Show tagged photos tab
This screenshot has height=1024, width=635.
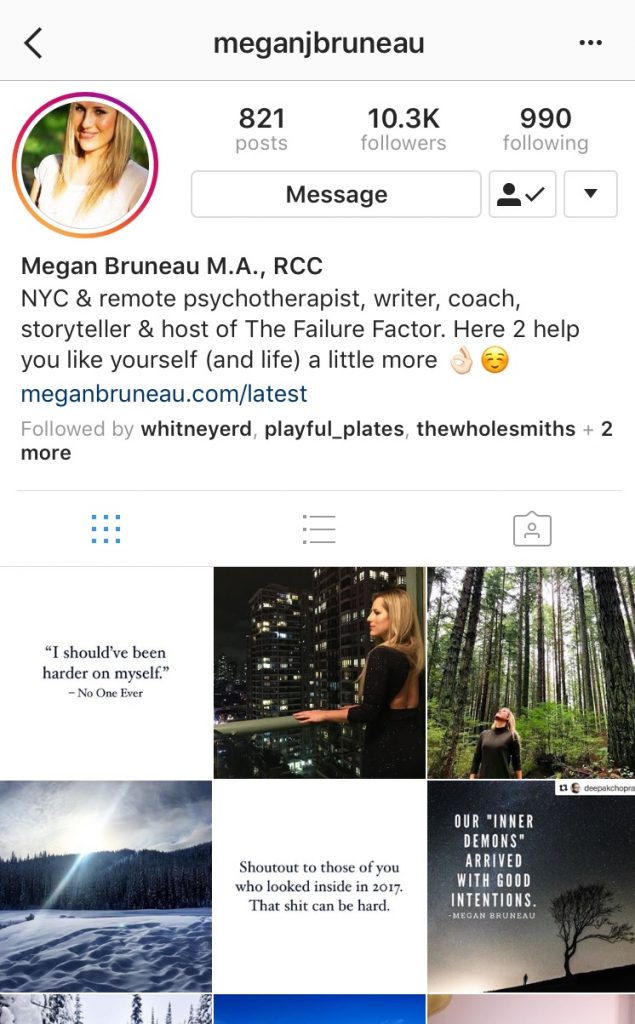click(532, 529)
